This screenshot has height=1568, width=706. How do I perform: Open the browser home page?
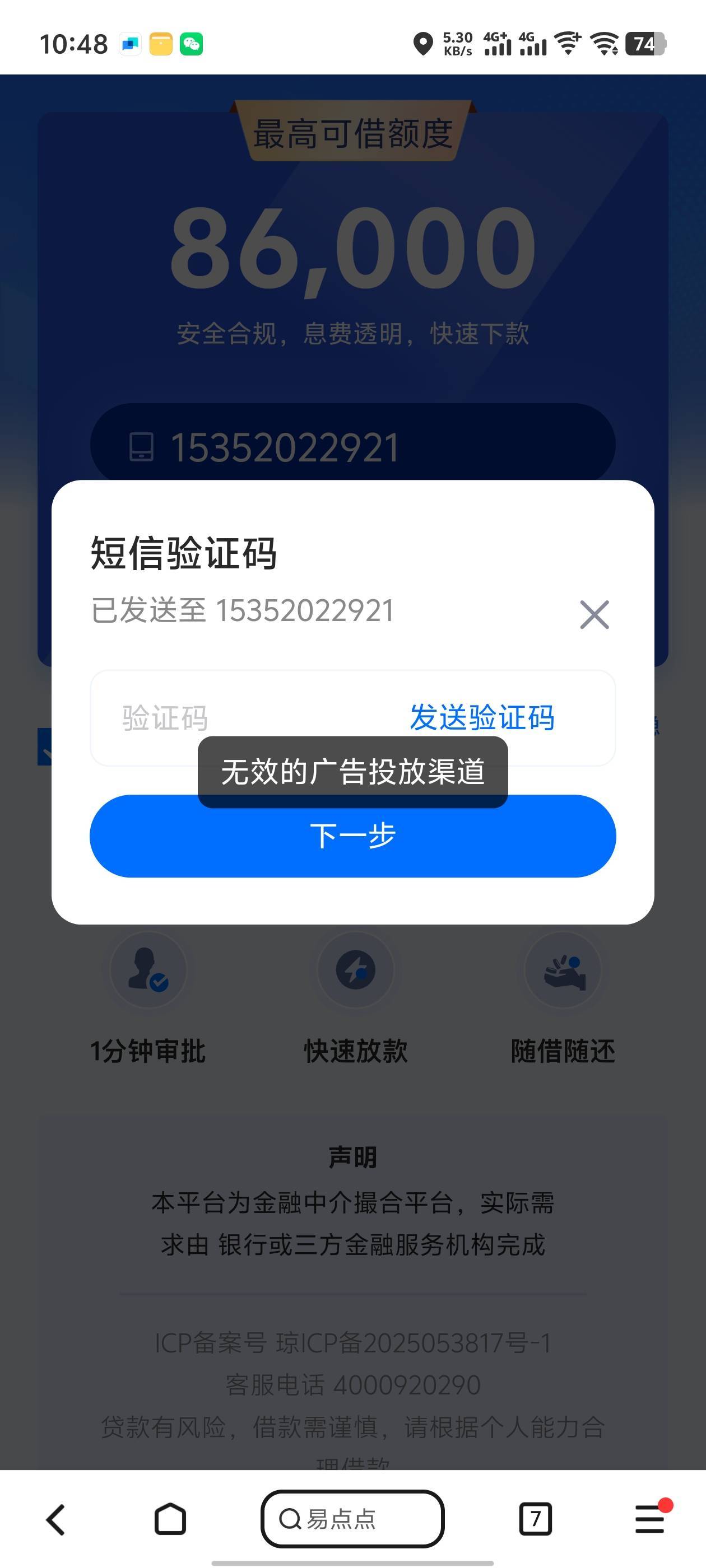[x=170, y=1519]
